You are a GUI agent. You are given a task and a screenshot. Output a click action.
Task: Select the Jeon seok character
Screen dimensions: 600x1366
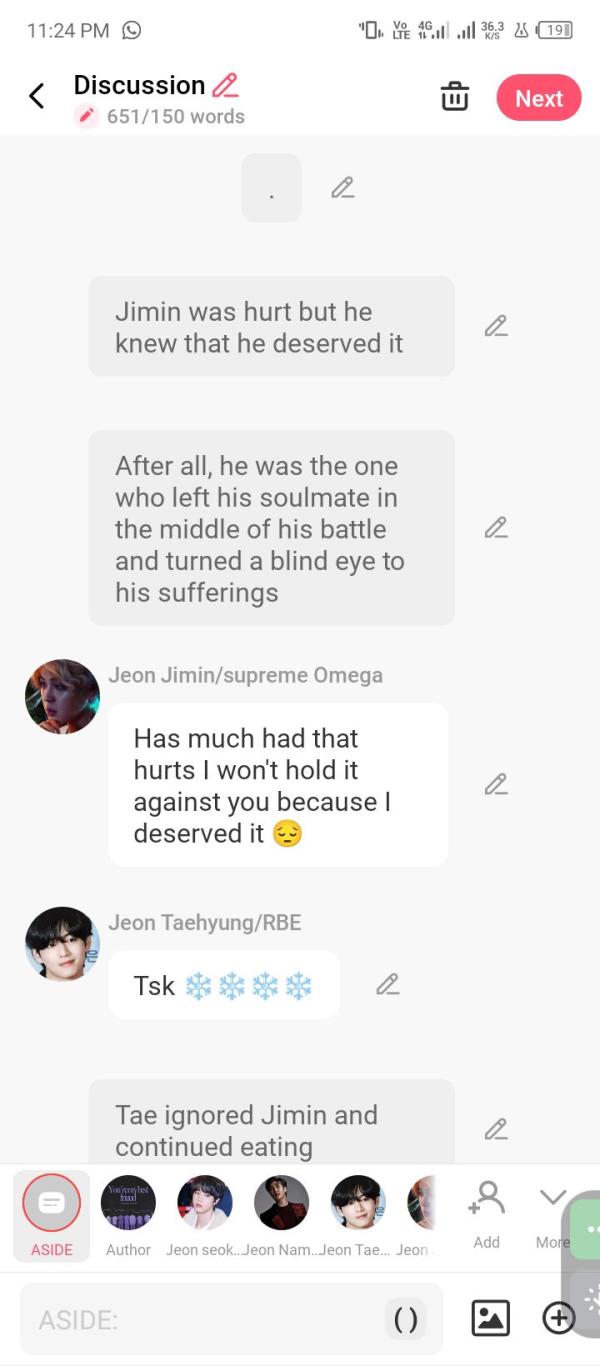pos(205,1214)
